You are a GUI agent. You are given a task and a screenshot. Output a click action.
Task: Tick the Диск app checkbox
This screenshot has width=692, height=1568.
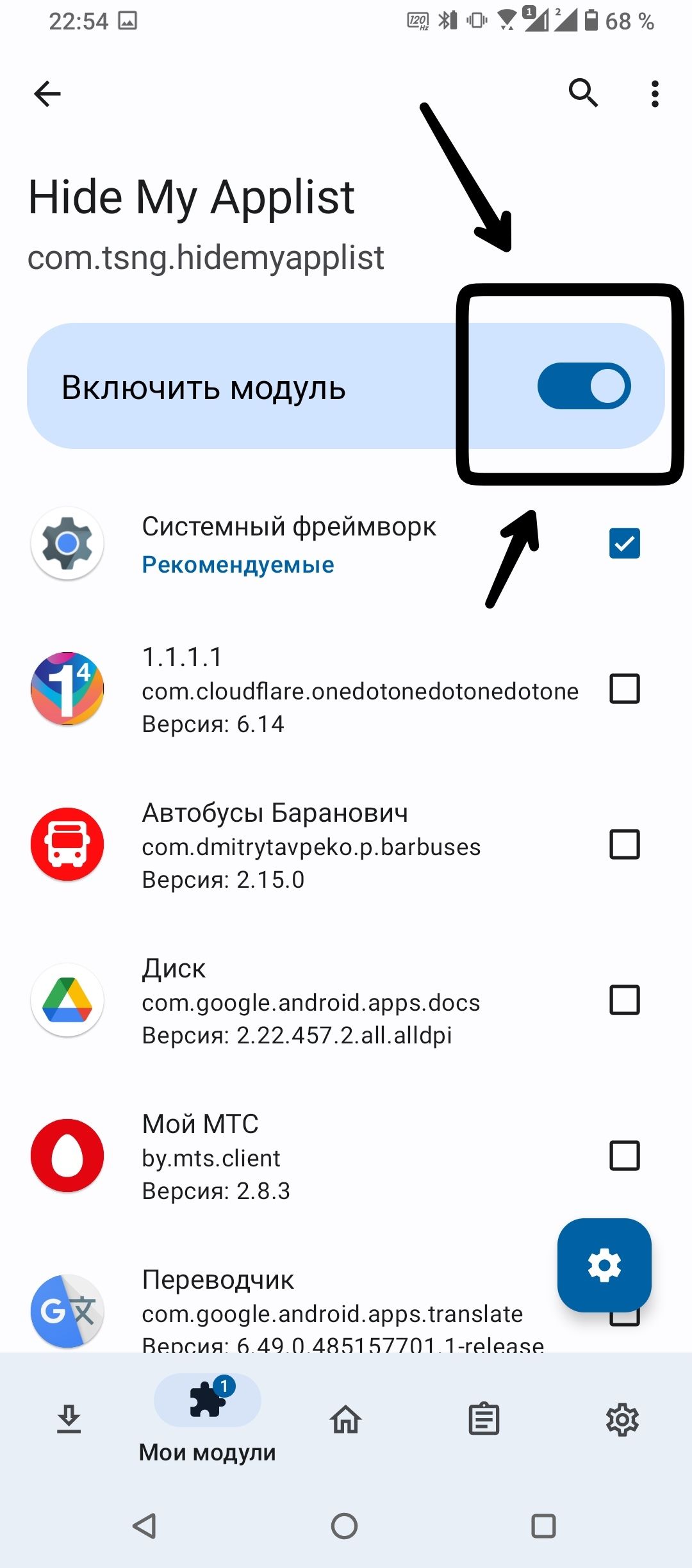tap(624, 1000)
